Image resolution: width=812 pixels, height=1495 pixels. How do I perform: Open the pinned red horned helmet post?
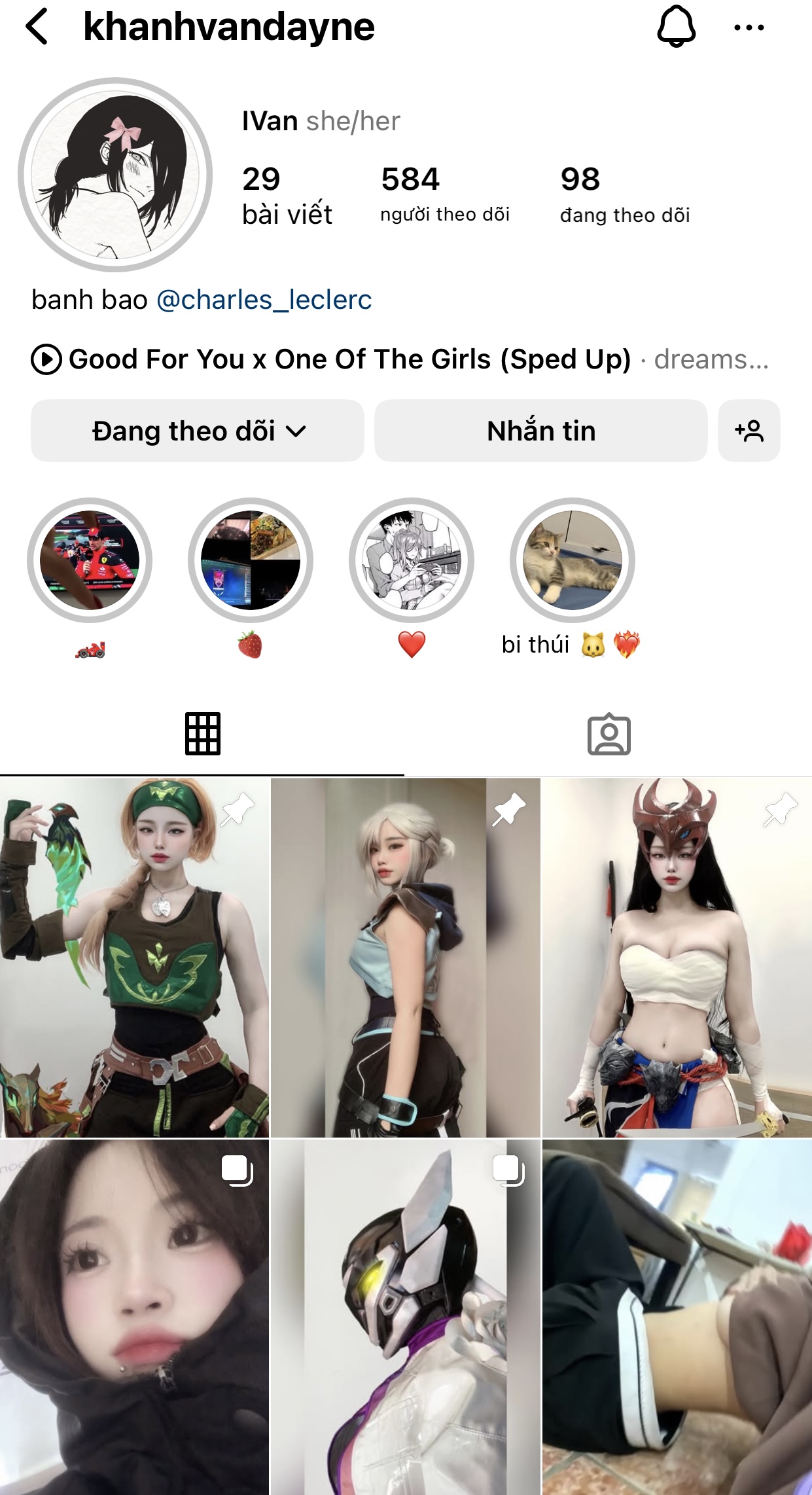tap(677, 957)
